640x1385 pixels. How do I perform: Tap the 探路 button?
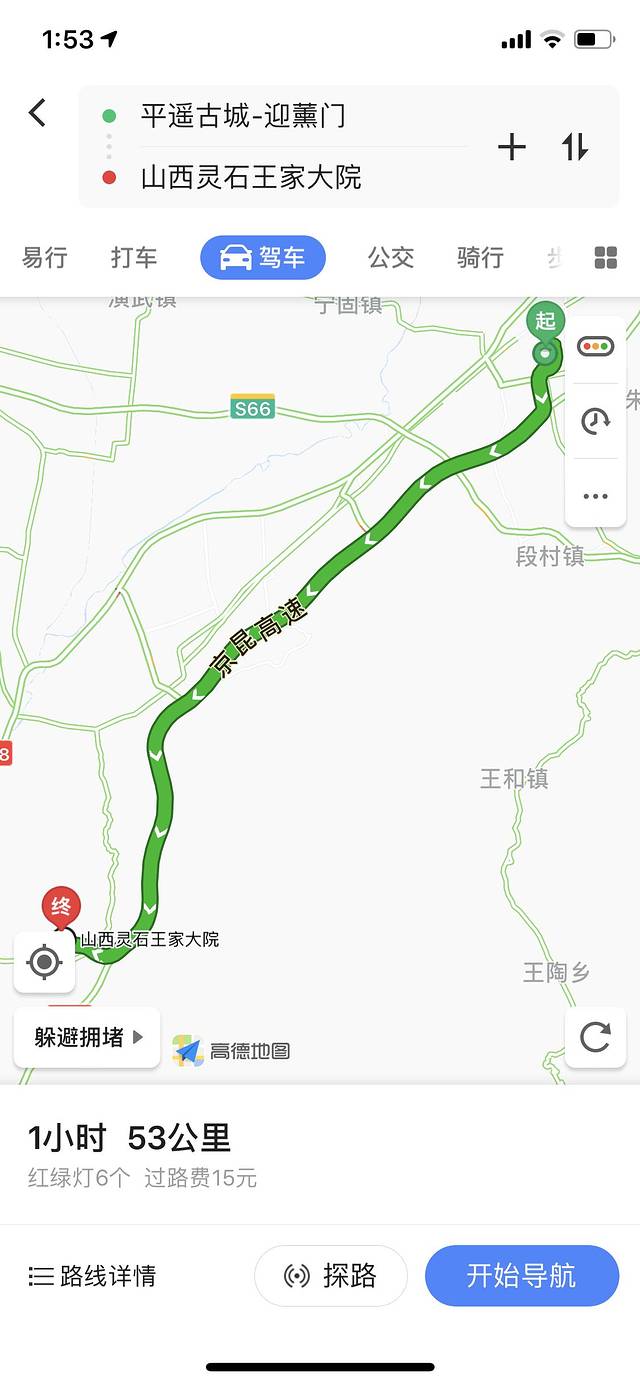point(331,1276)
